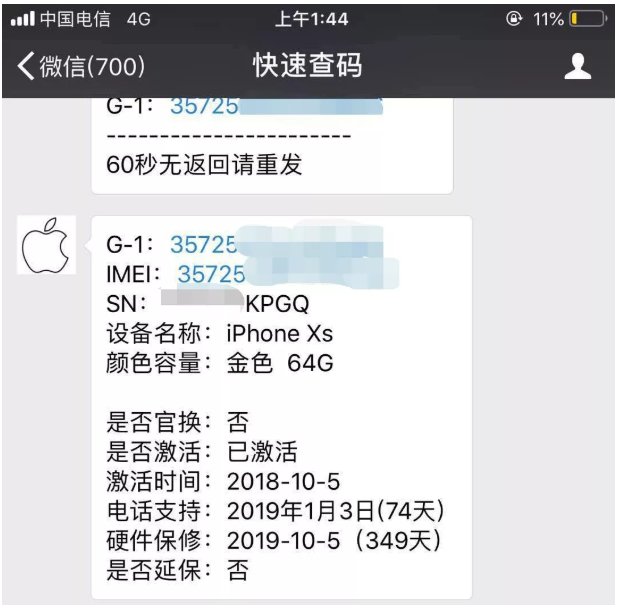Open the blue IMEI number link
Image resolution: width=618 pixels, height=610 pixels.
pyautogui.click(x=212, y=273)
